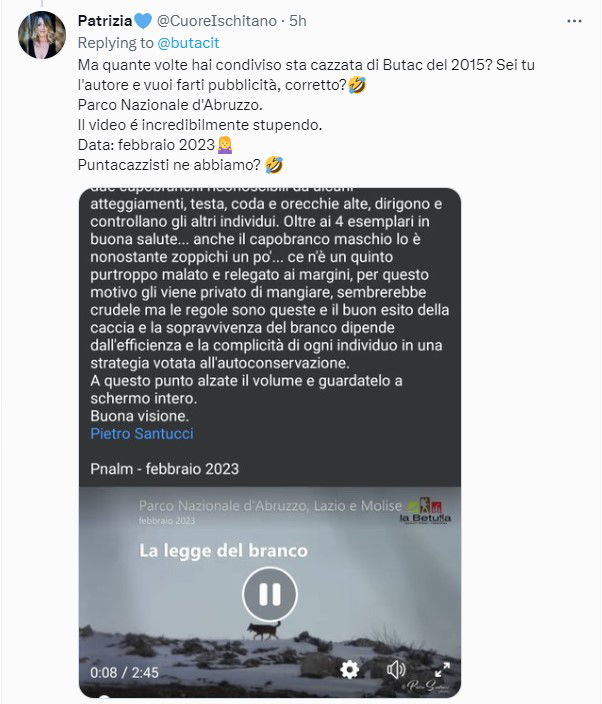Mute the video sound
602x704 pixels.
(x=396, y=669)
